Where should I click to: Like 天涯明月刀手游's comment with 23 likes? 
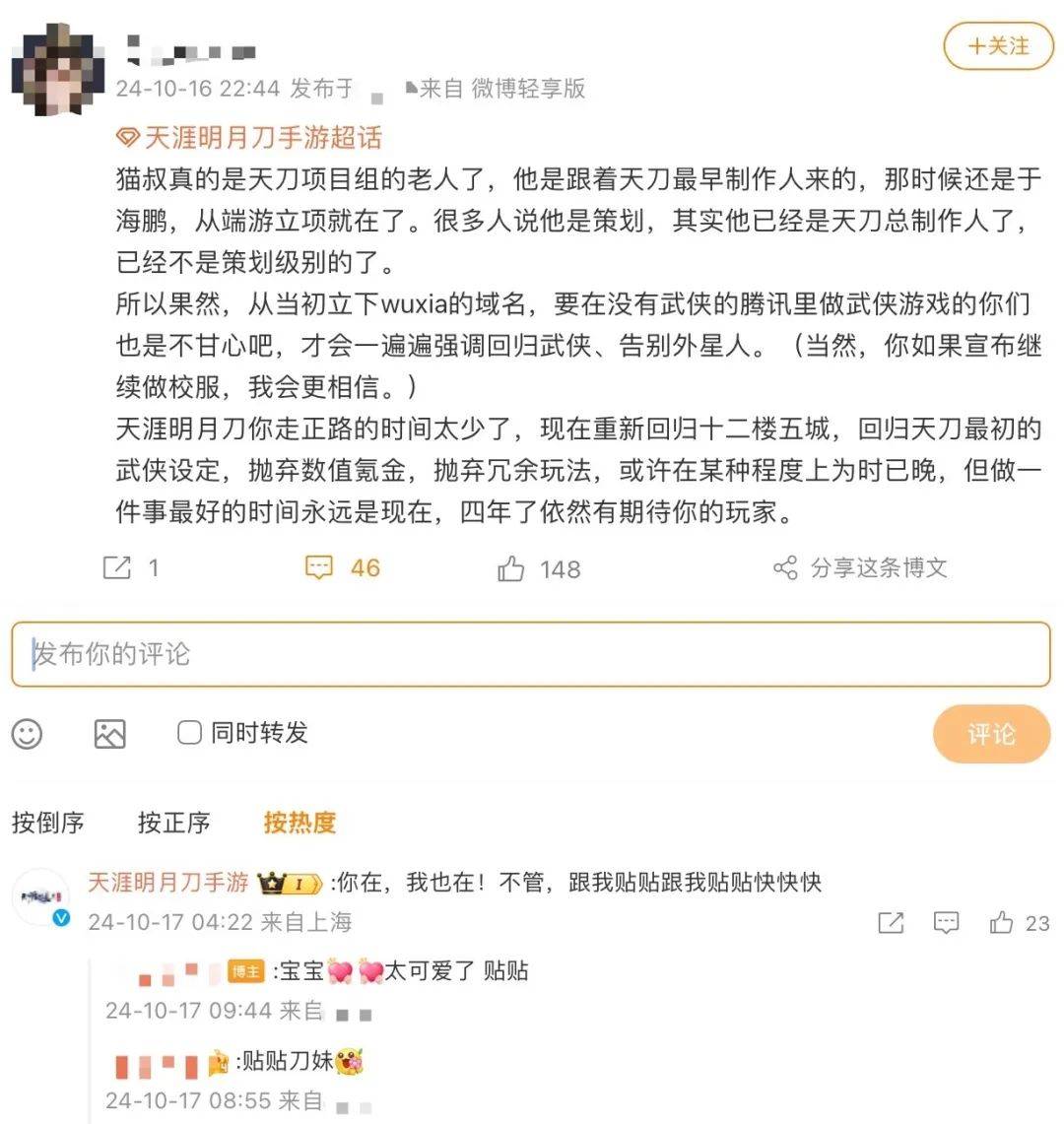click(x=1003, y=923)
